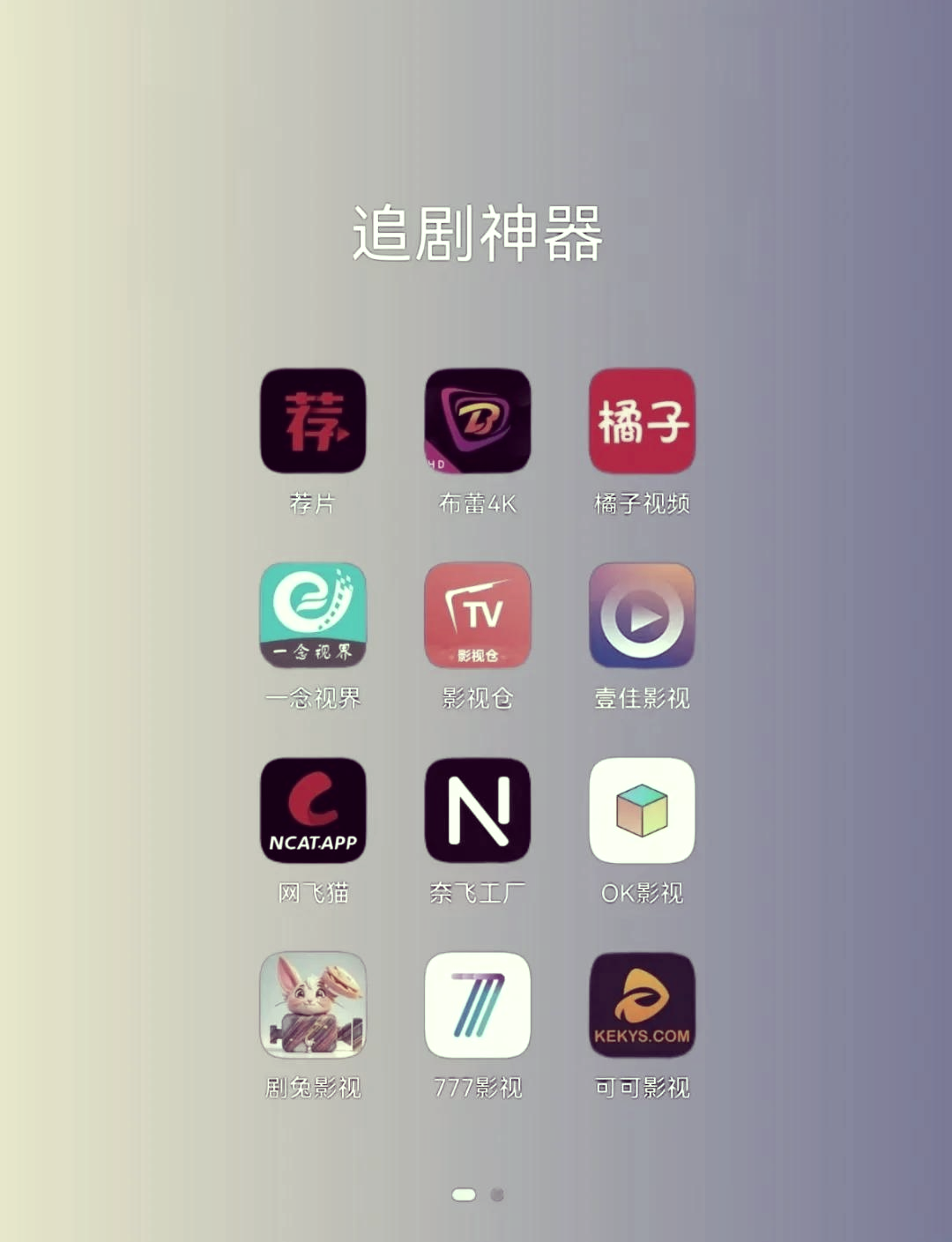The width and height of the screenshot is (952, 1242).
Task: Open 影视仓 TV app
Action: pos(477,615)
